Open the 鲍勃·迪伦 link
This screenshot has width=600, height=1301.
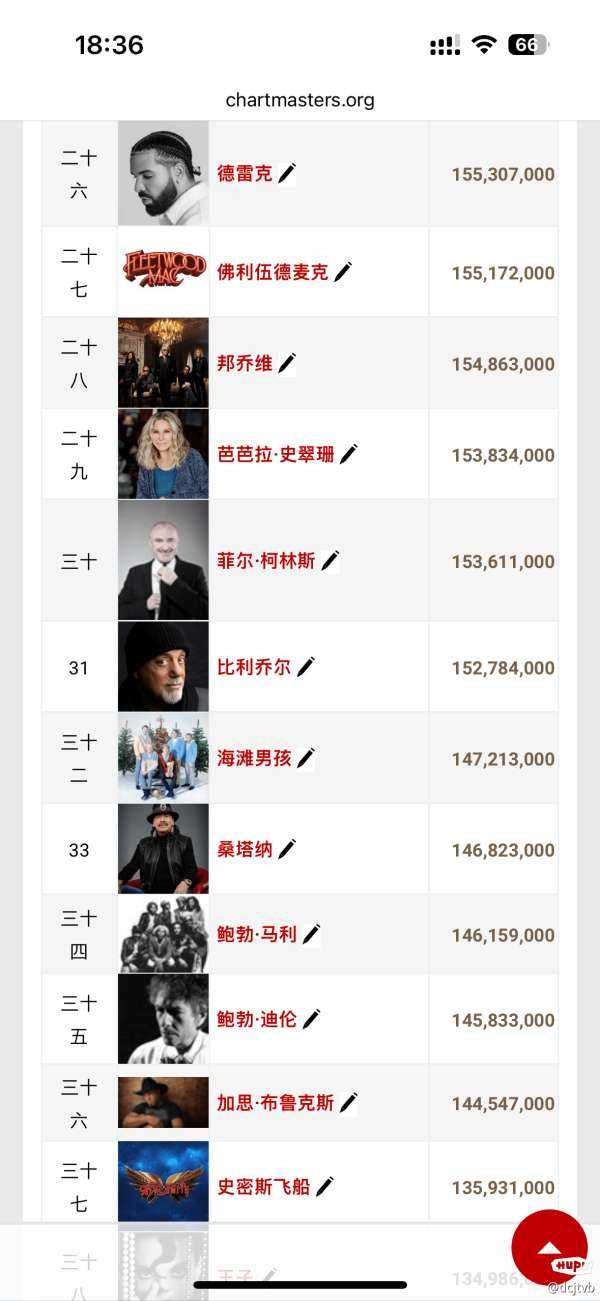pyautogui.click(x=257, y=1020)
